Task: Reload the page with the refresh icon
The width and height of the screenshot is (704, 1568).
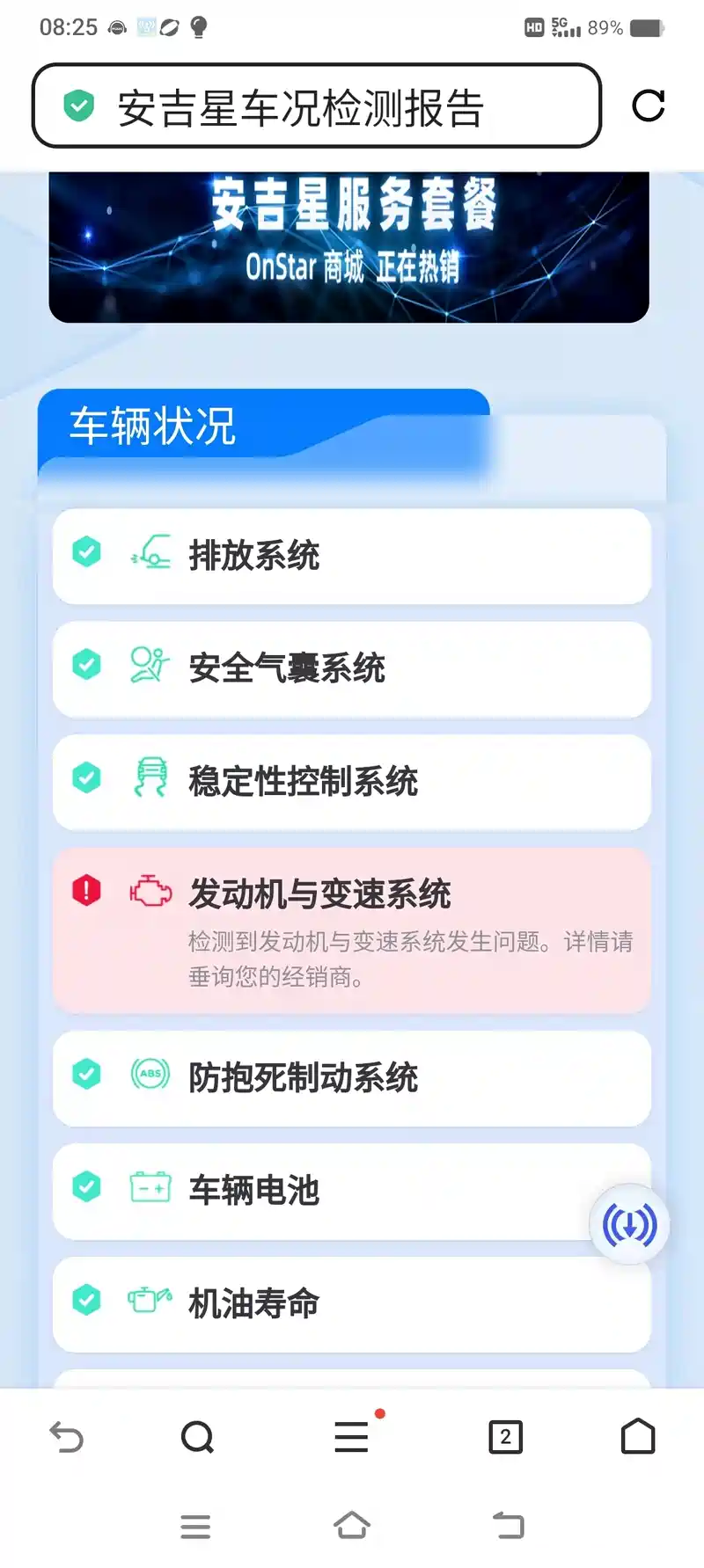Action: point(648,106)
